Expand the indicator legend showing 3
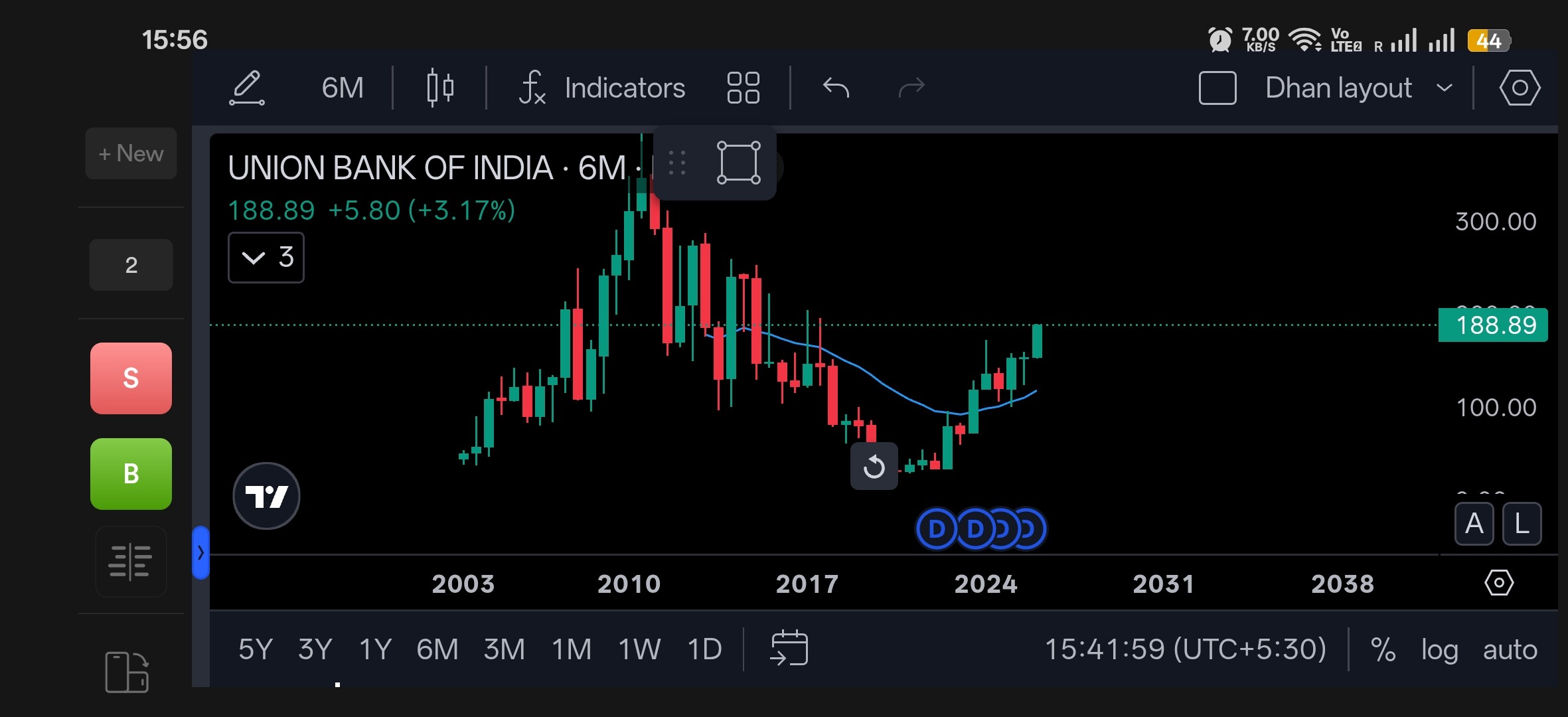1568x717 pixels. coord(266,258)
